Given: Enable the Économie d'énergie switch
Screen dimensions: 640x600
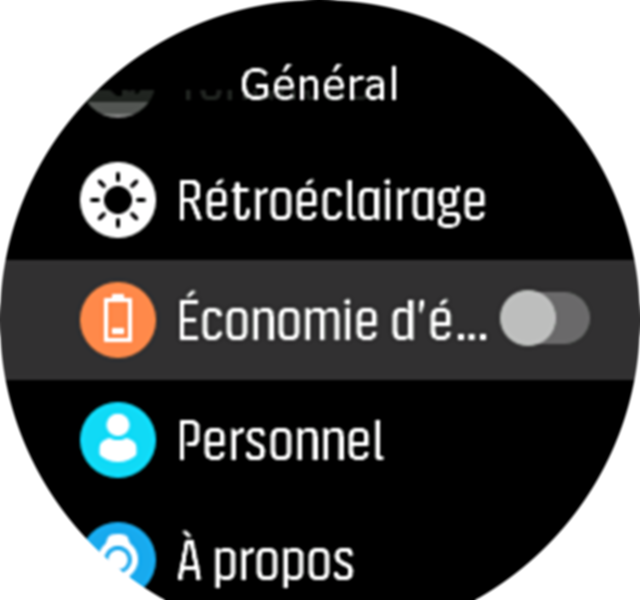Looking at the screenshot, I should (x=544, y=321).
